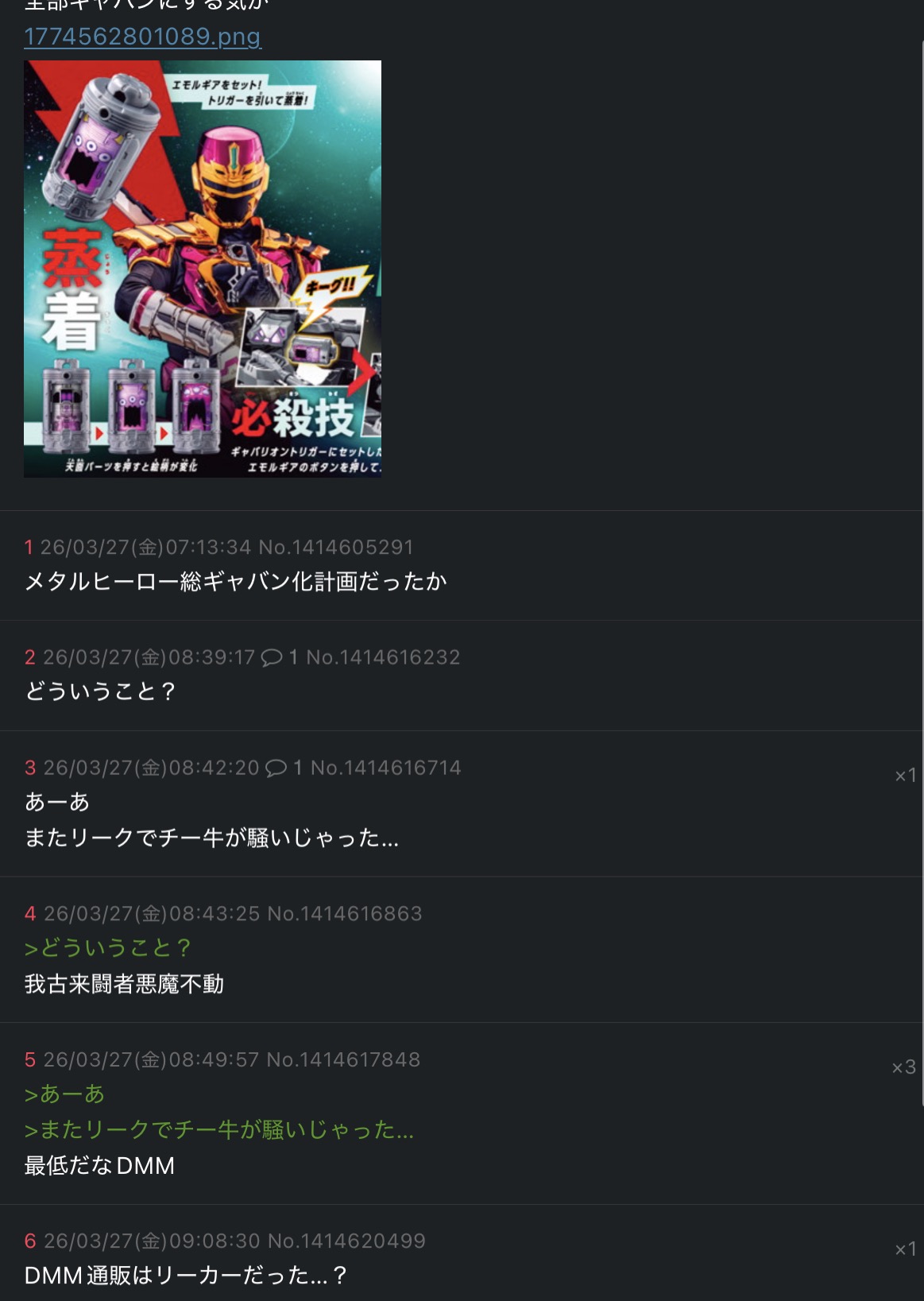Open post number No.1414617848

pyautogui.click(x=342, y=1059)
